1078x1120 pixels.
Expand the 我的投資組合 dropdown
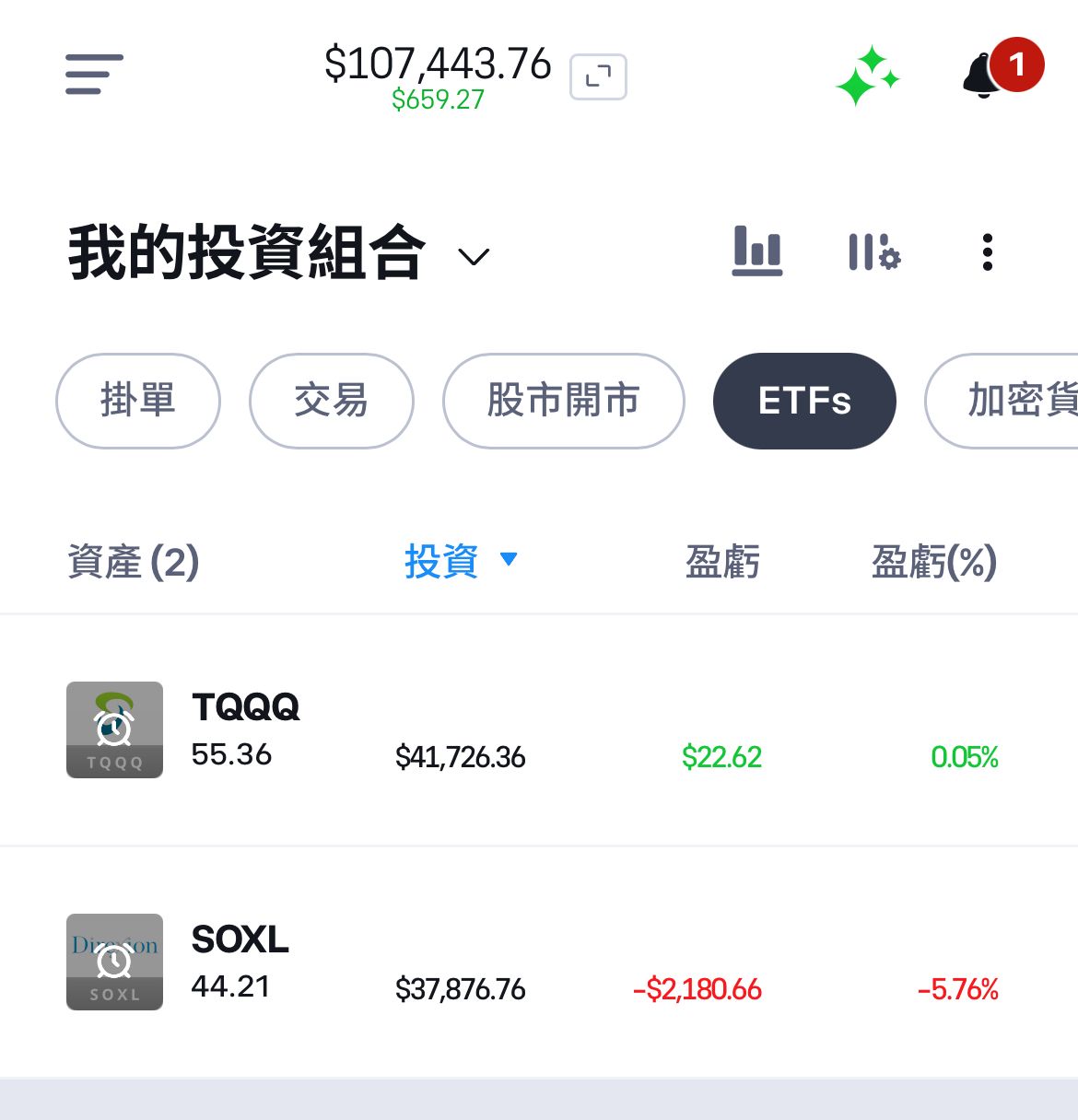click(x=474, y=256)
